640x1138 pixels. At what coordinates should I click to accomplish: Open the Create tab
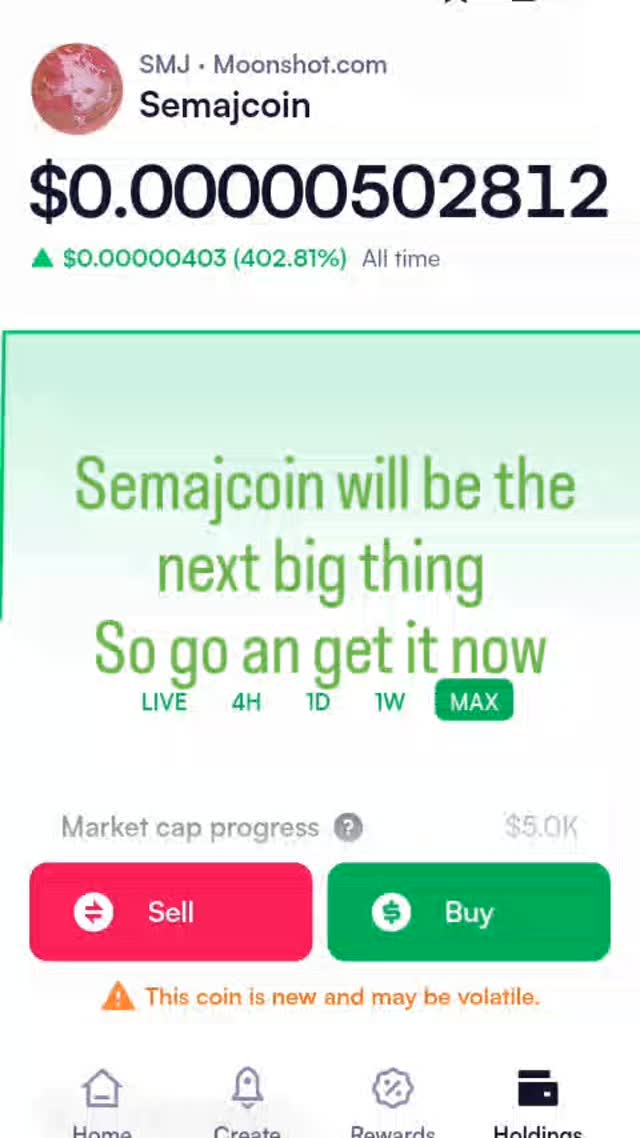coord(247,1100)
